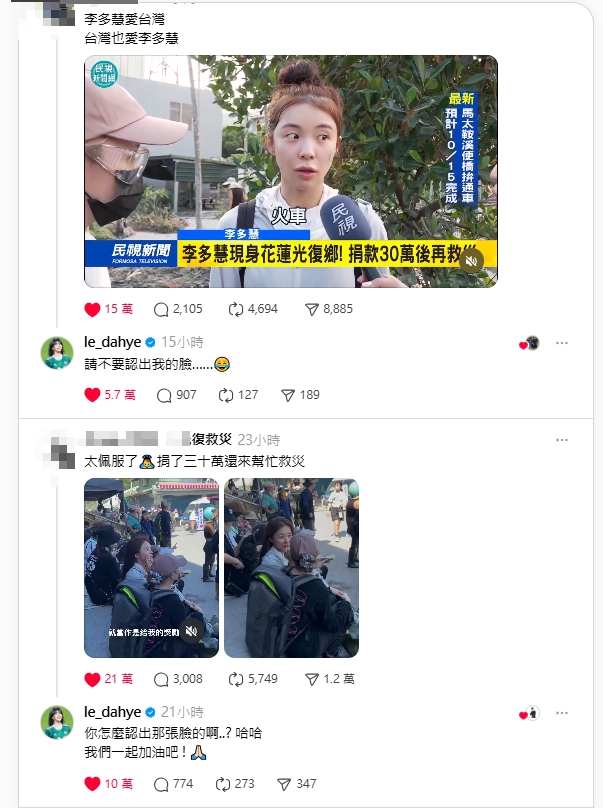Screen dimensions: 603x808
Task: Unmute the 民視新聞 news video
Action: [x=473, y=260]
